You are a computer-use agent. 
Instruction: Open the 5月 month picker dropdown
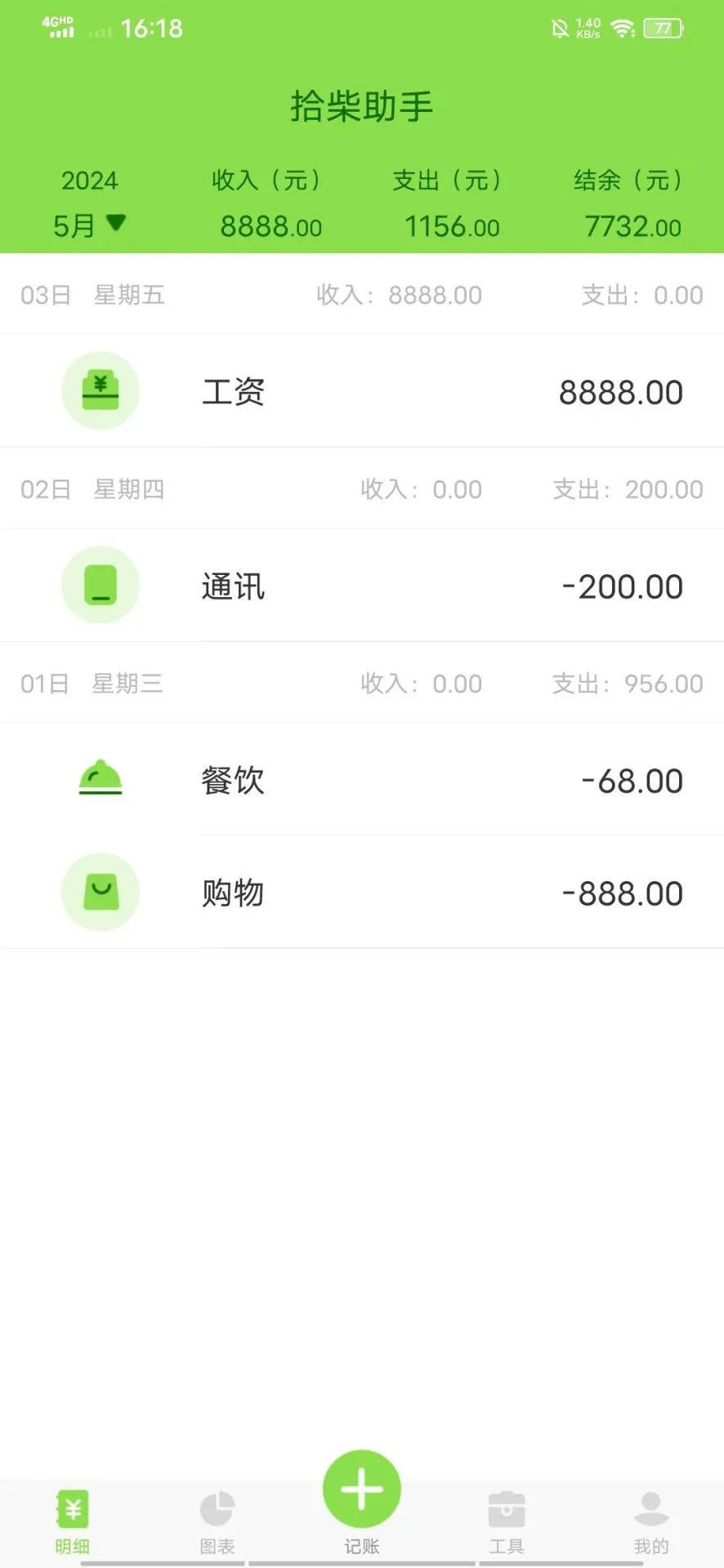point(91,225)
